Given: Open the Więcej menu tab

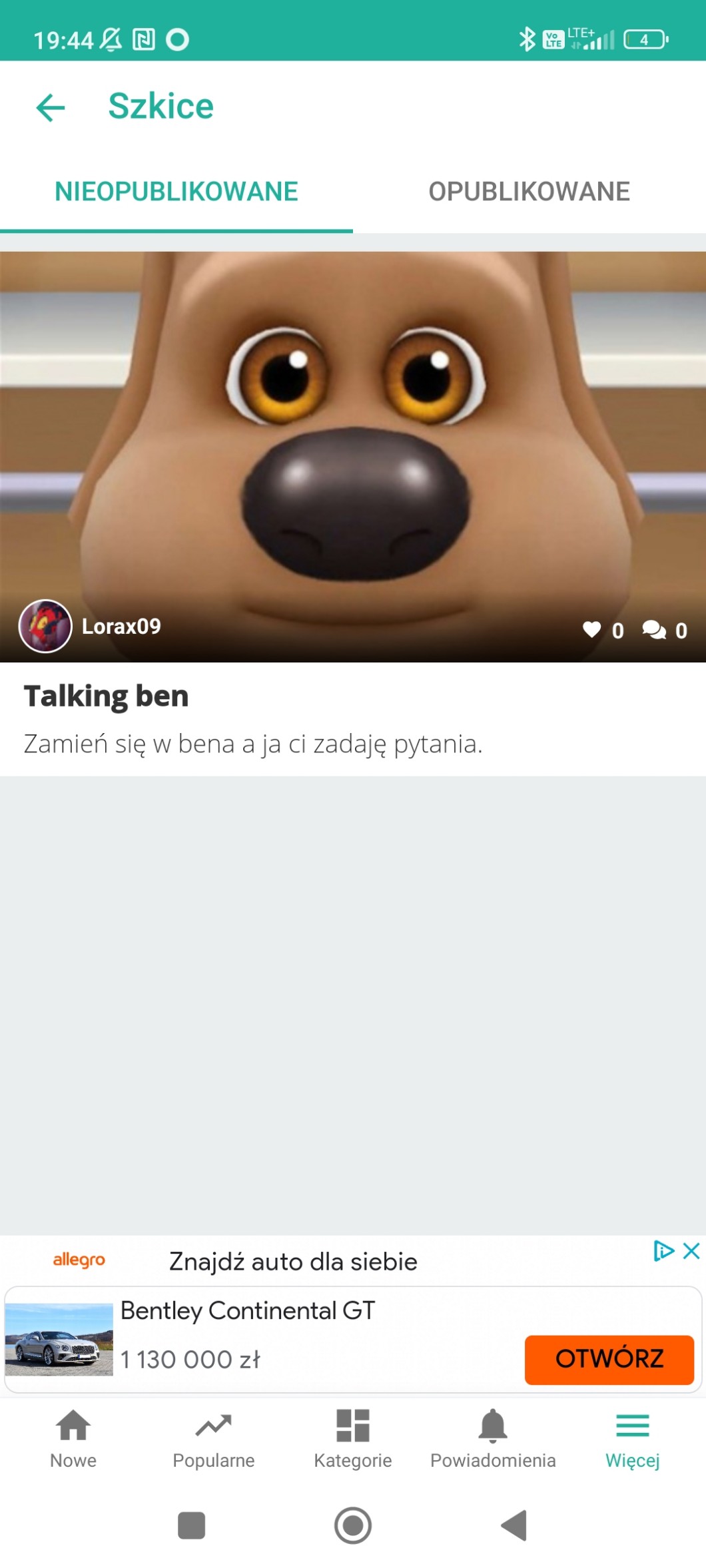Looking at the screenshot, I should [x=632, y=1439].
